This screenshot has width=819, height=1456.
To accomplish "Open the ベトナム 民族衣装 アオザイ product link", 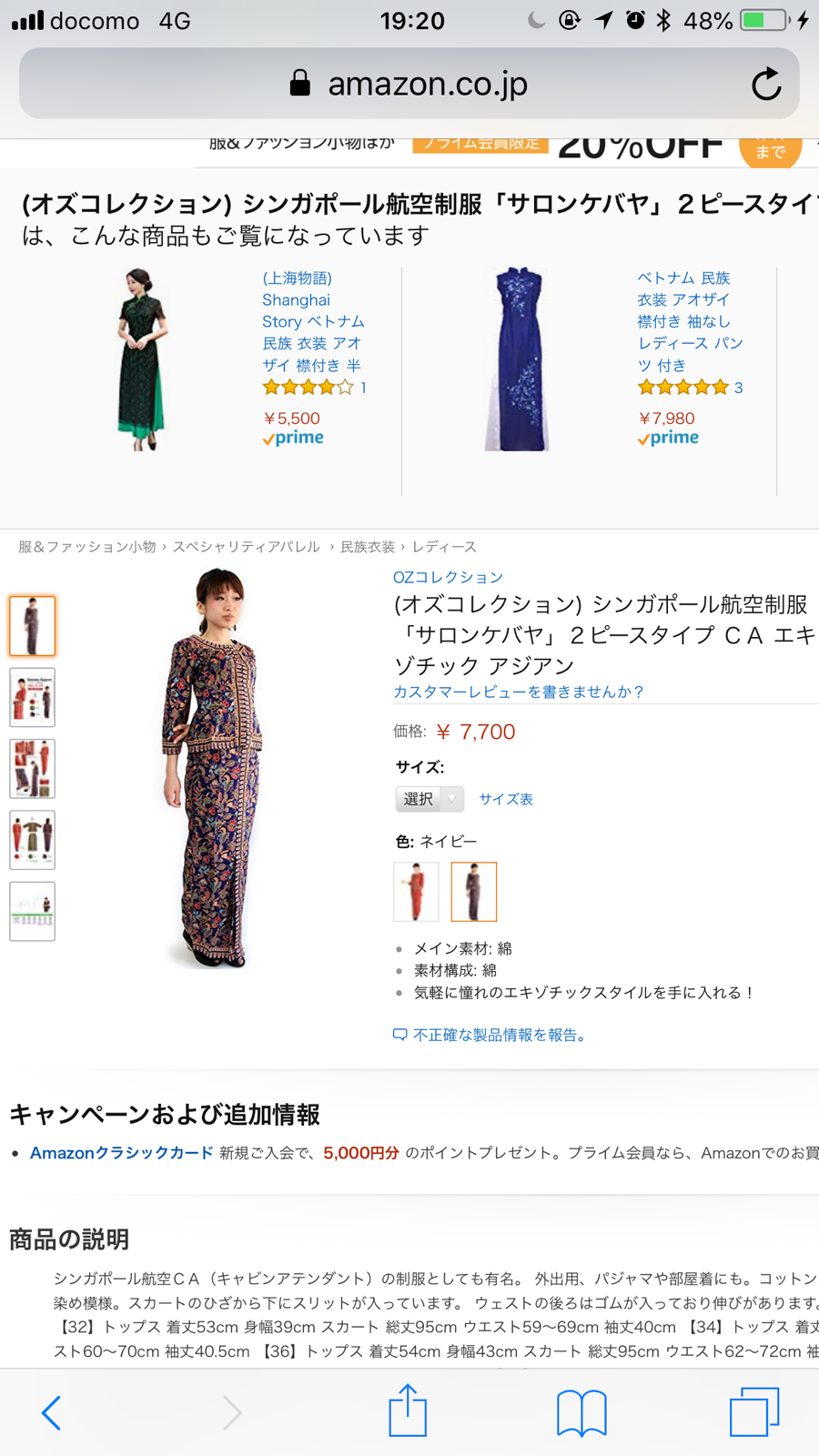I will 689,321.
